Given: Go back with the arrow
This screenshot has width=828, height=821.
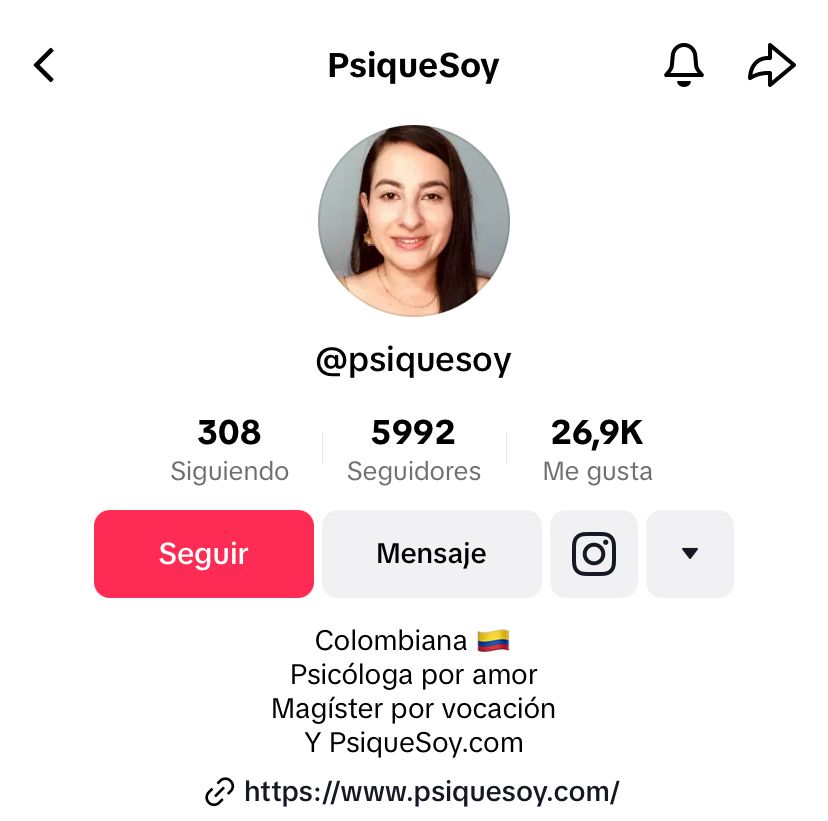Looking at the screenshot, I should [44, 66].
